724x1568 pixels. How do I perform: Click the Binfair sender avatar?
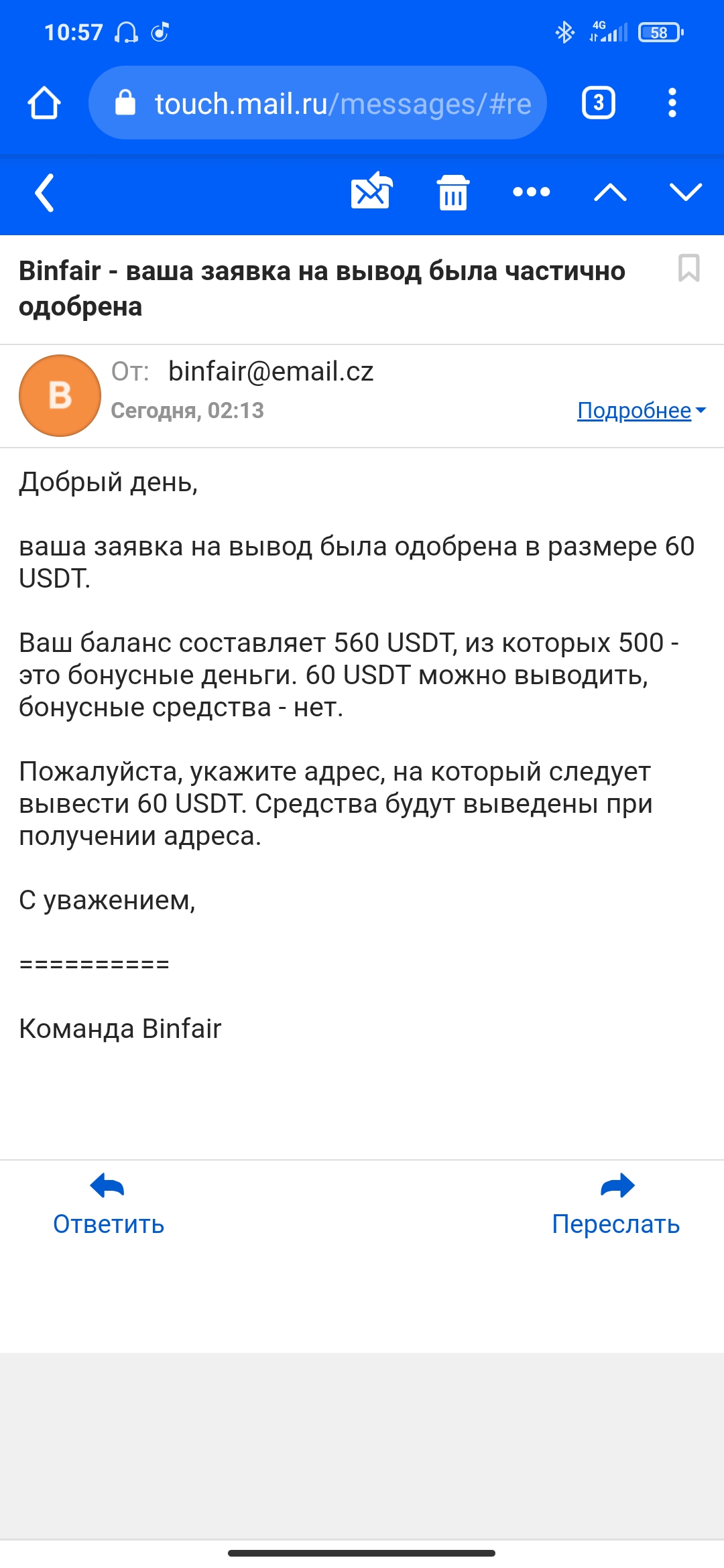tap(59, 395)
